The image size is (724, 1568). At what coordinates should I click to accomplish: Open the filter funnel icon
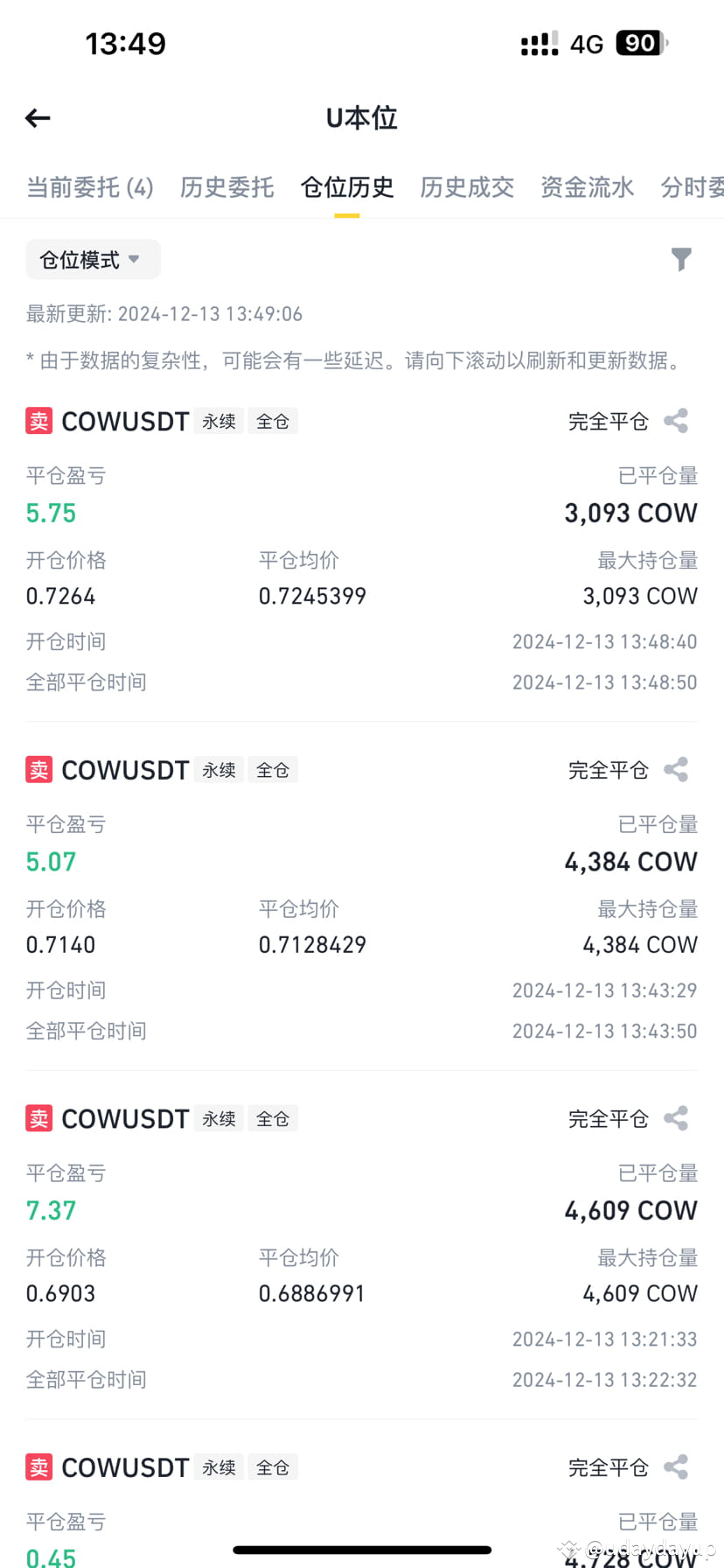click(681, 259)
